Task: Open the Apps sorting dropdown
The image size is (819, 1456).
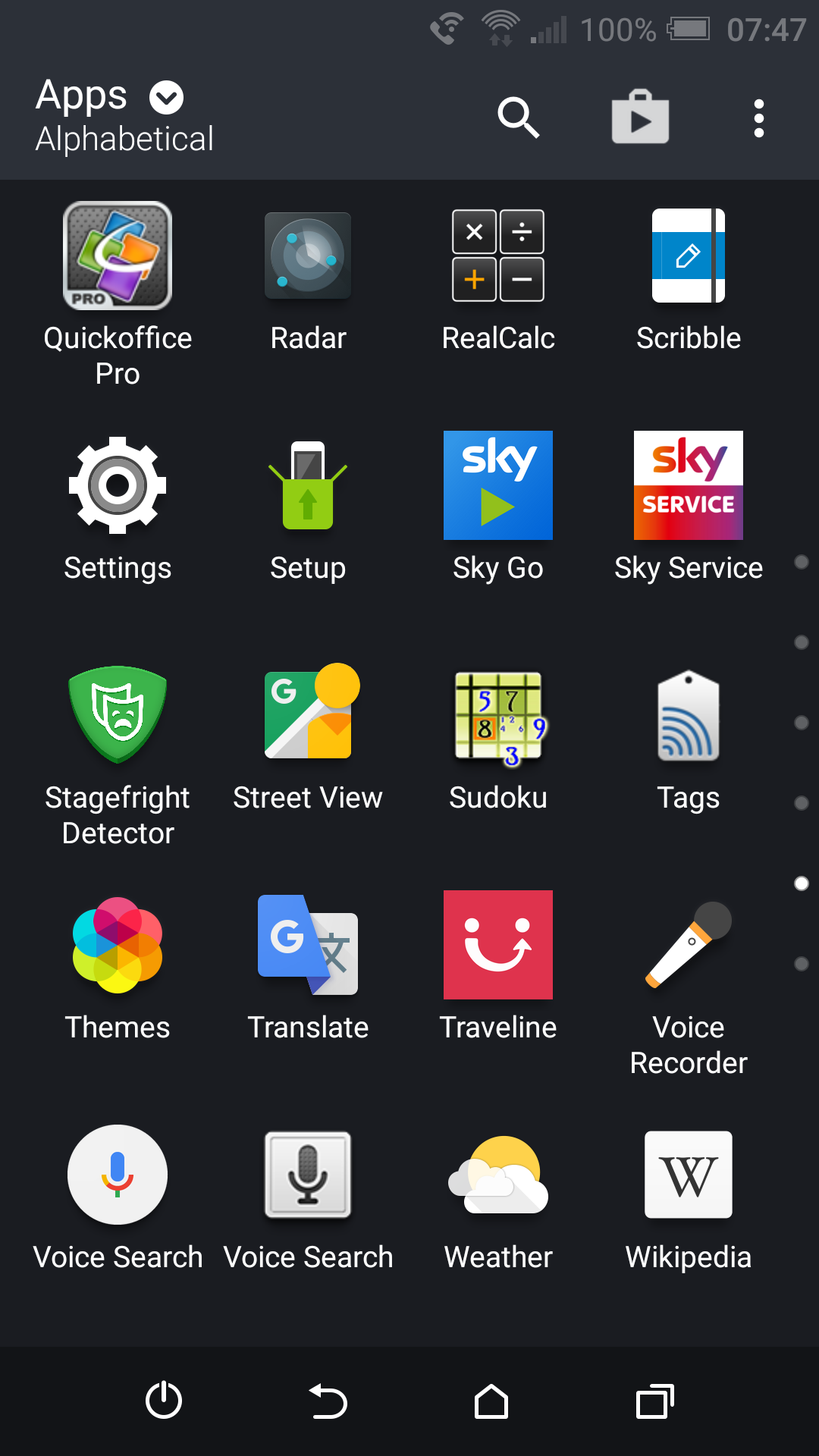Action: 166,97
